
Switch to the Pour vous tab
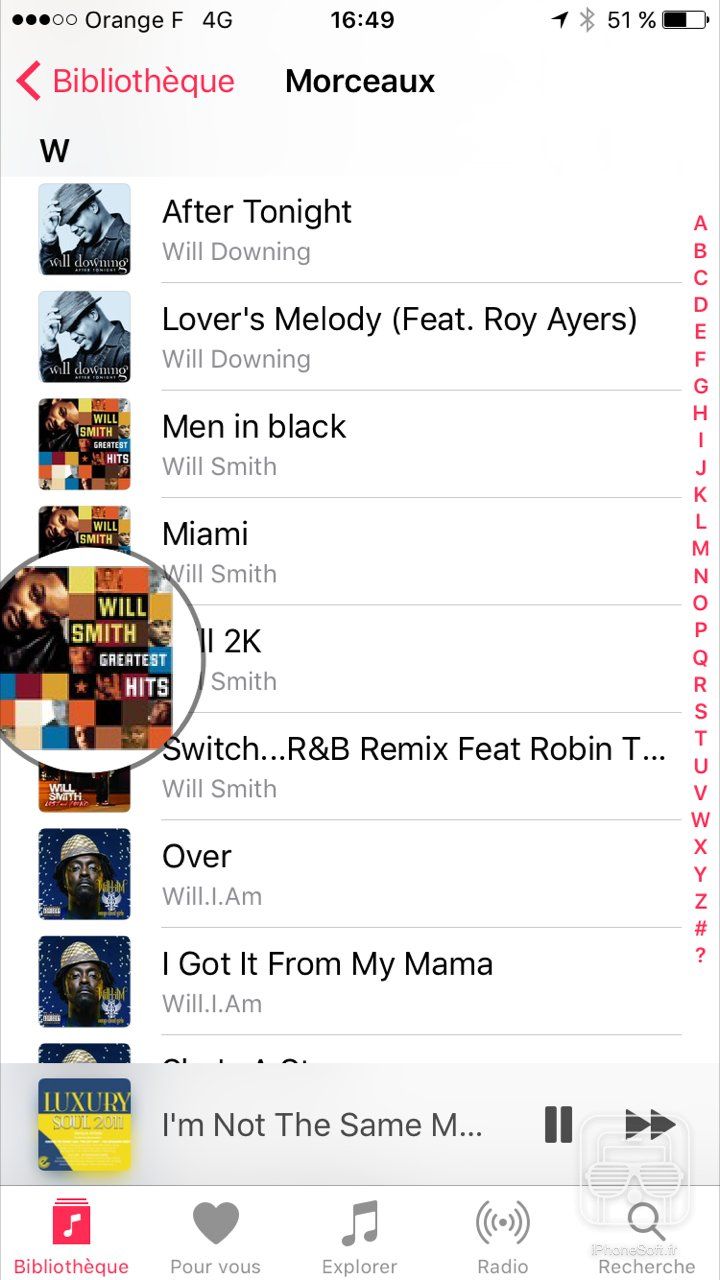pyautogui.click(x=215, y=1237)
